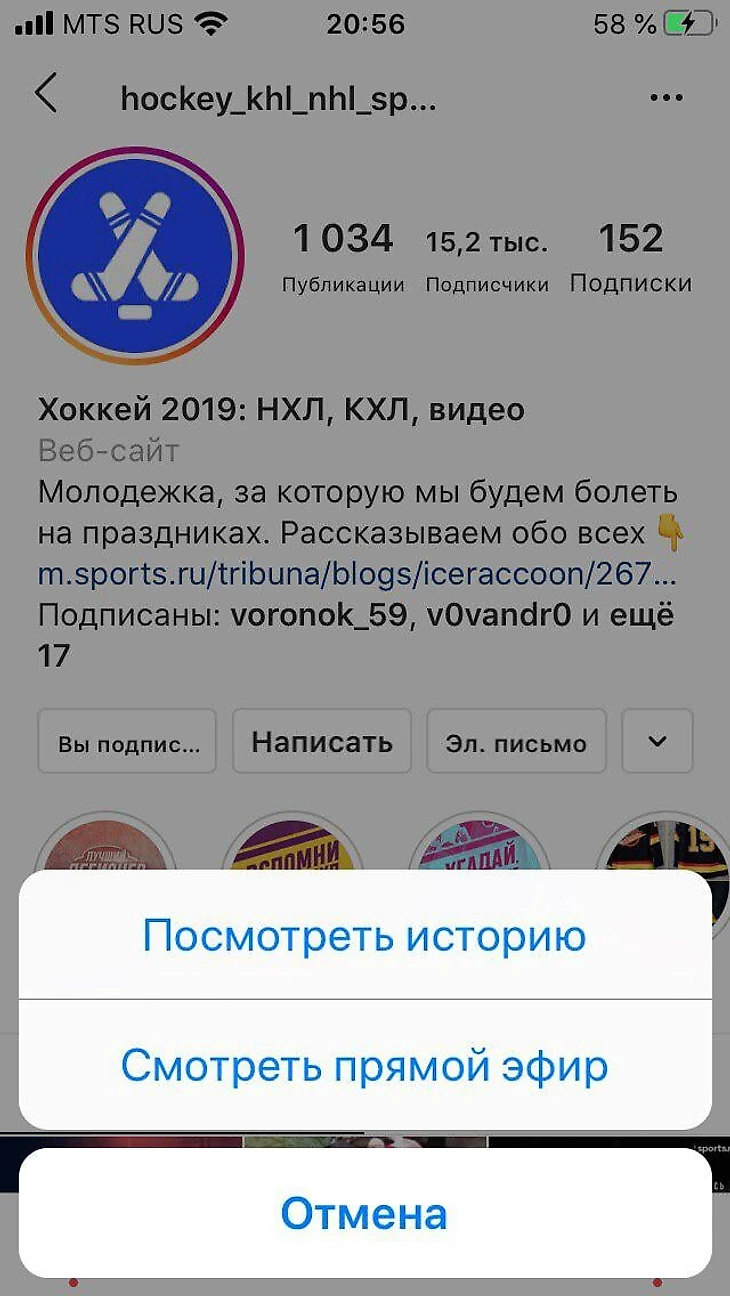The width and height of the screenshot is (730, 1296).
Task: Dismiss the sheet with "Отмена"
Action: (364, 1213)
